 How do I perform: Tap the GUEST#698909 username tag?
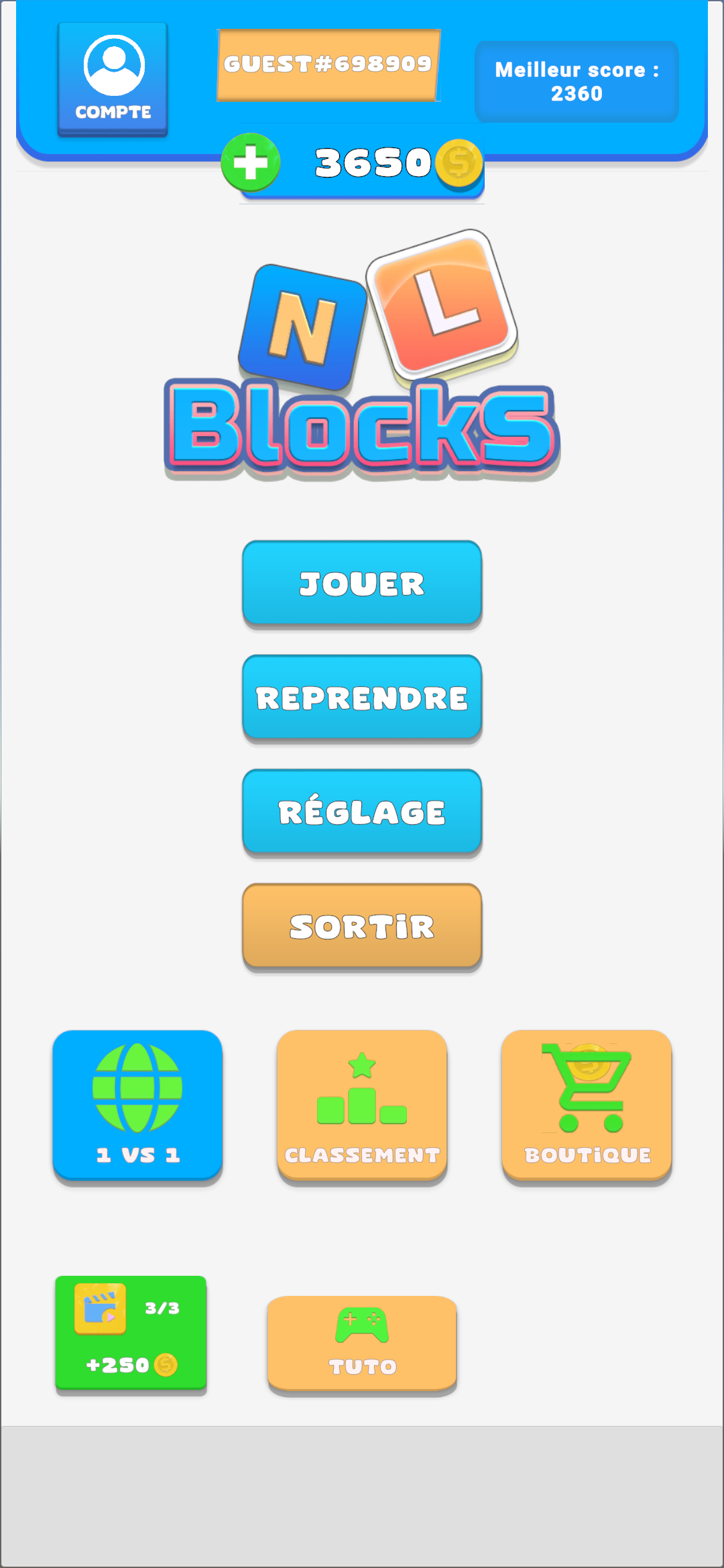[328, 65]
